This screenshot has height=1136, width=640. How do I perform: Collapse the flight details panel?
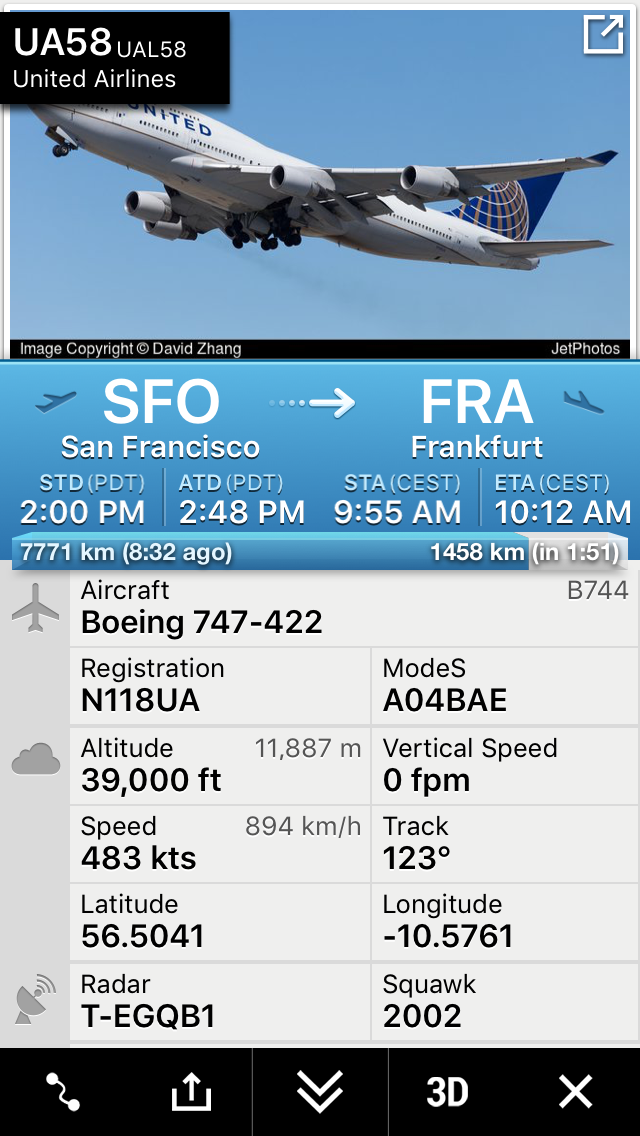(x=320, y=1091)
